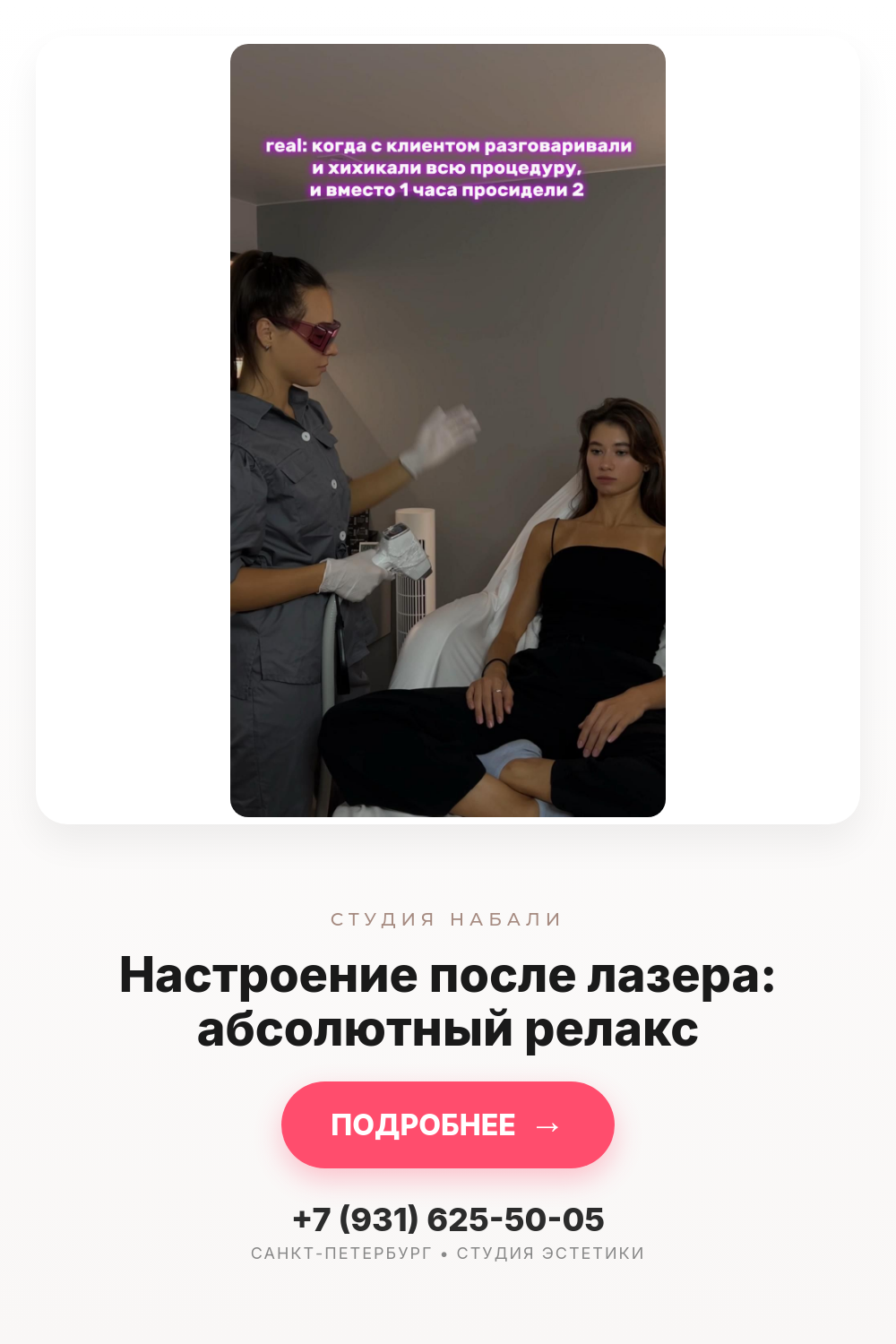The height and width of the screenshot is (1344, 896).
Task: Call the number +7 (931) 625-50-05
Action: coord(448,1219)
